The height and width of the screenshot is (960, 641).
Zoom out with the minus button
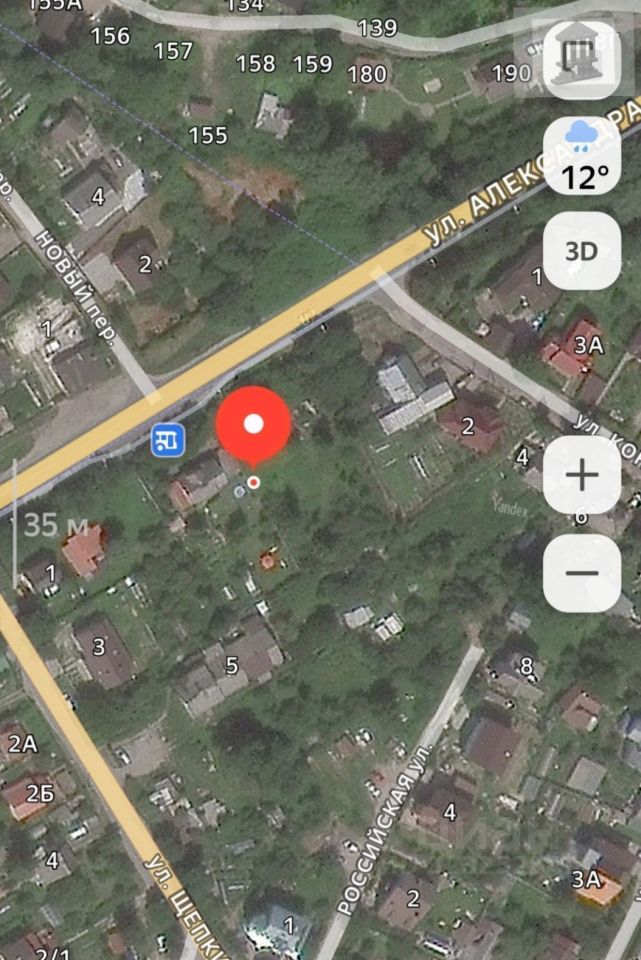click(581, 572)
